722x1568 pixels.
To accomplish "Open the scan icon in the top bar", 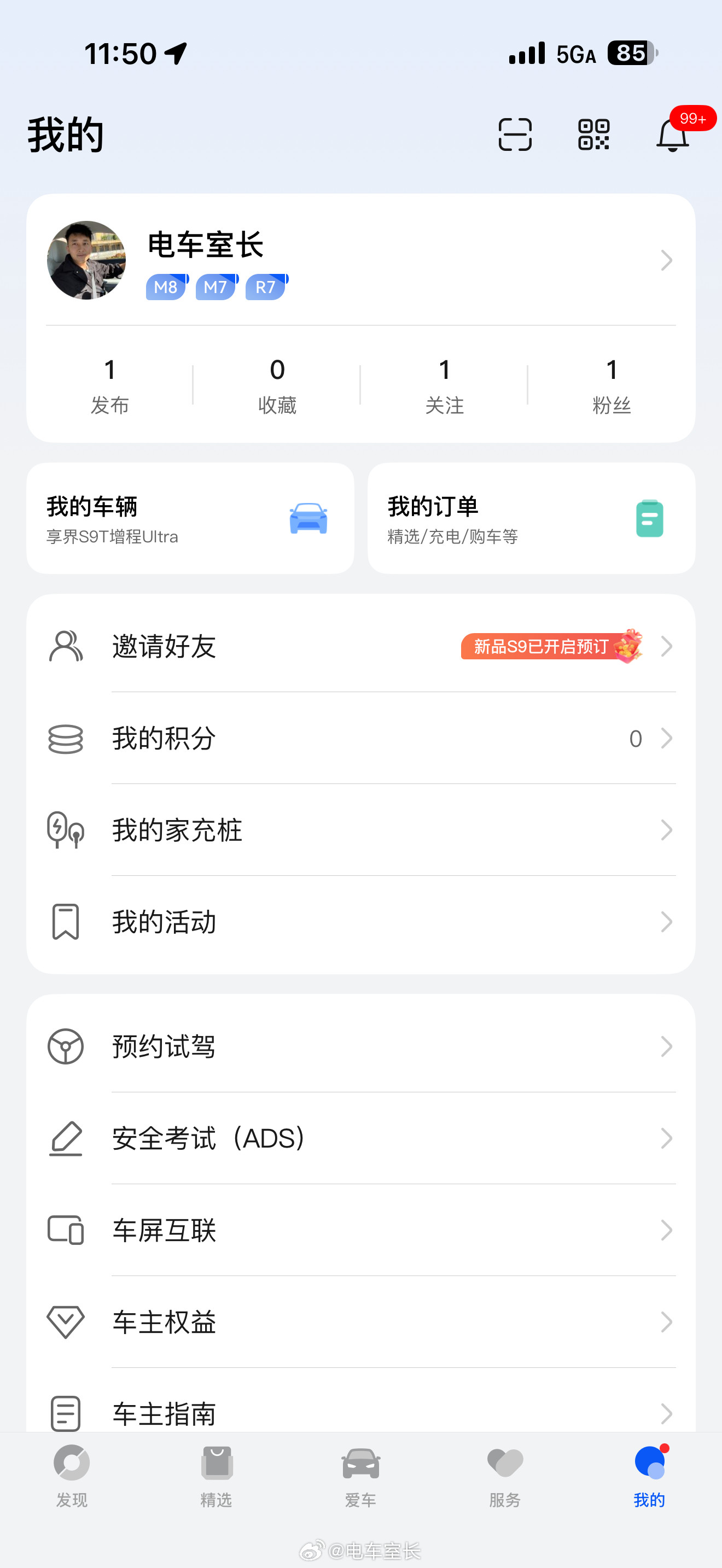I will (514, 135).
